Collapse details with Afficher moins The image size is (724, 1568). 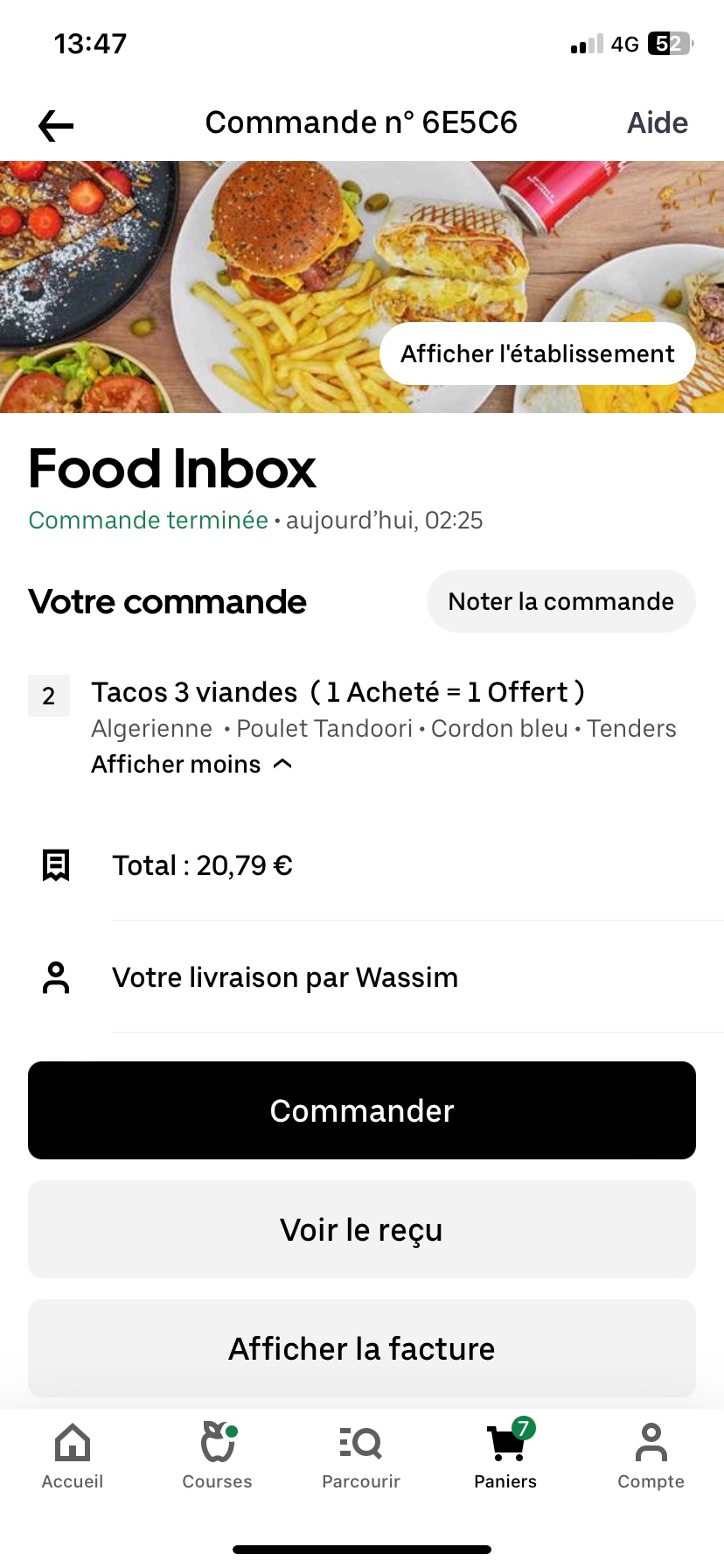point(191,764)
